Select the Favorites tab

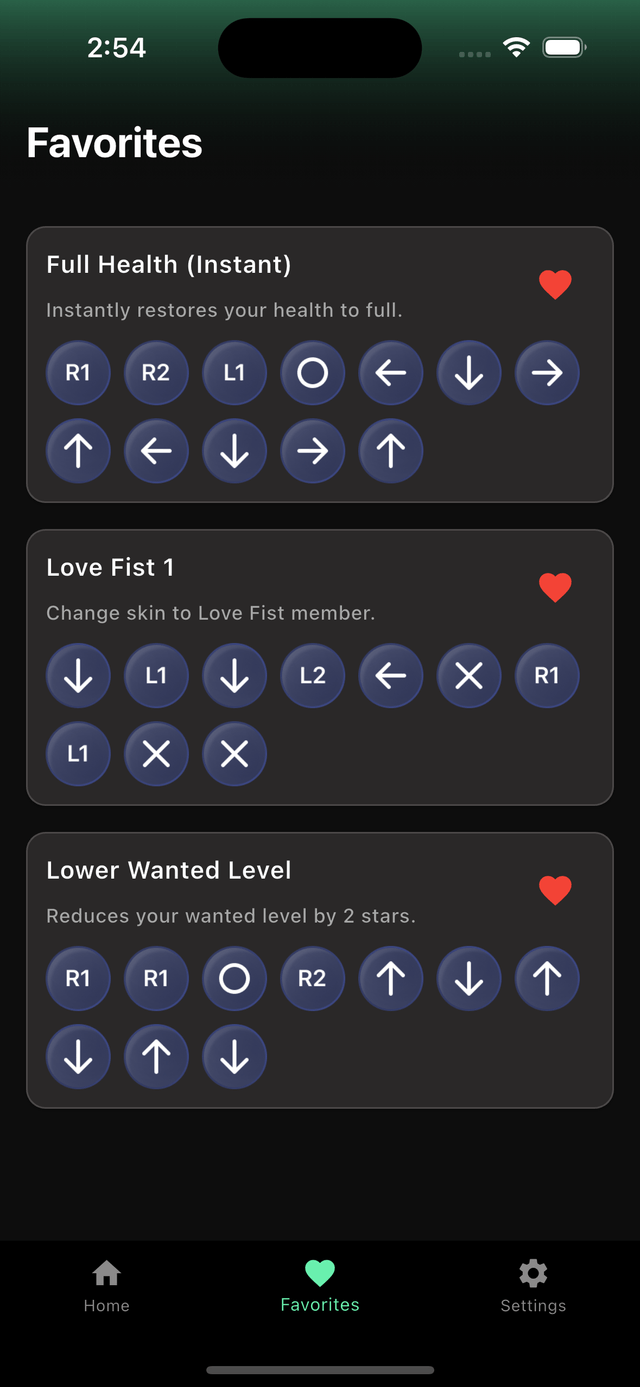point(320,1286)
